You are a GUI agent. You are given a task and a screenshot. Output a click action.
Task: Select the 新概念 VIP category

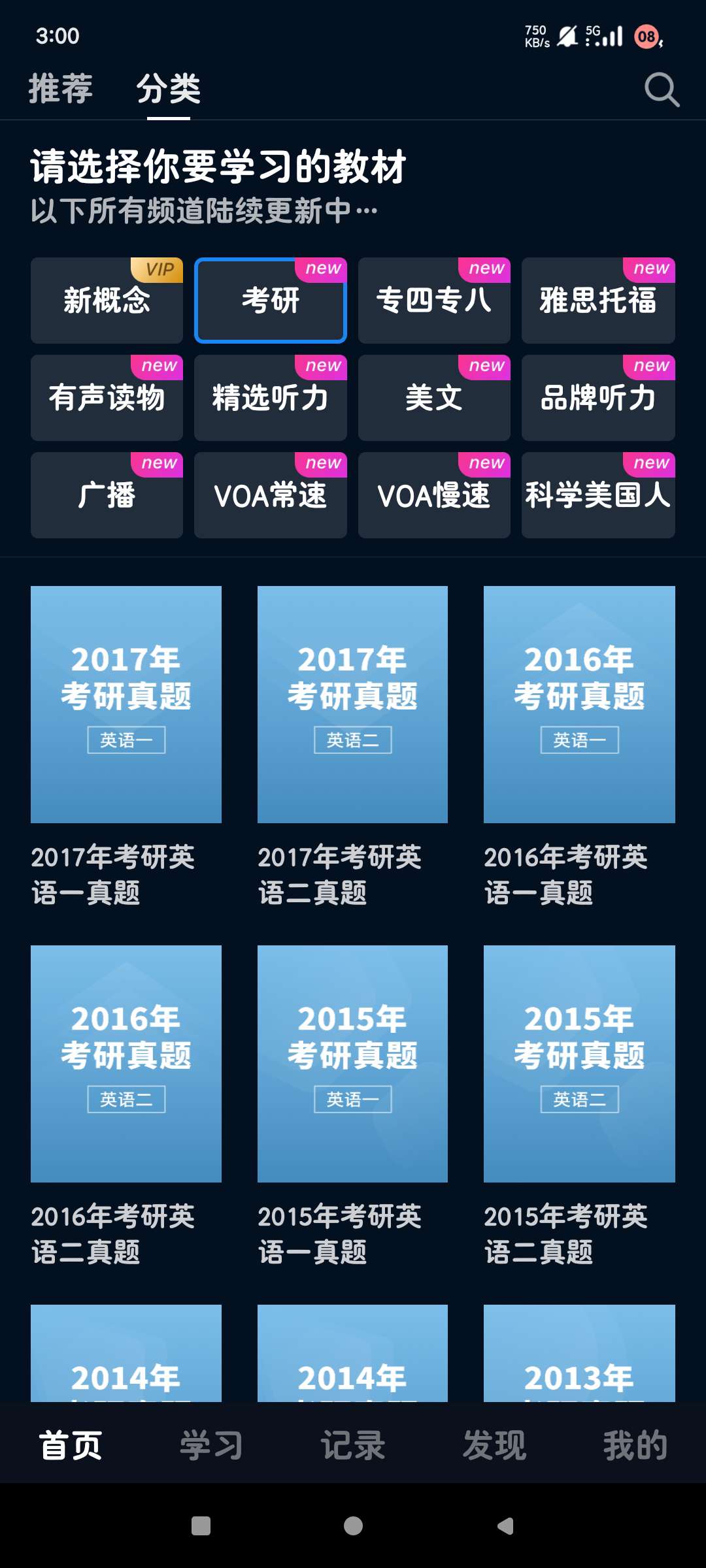point(107,301)
